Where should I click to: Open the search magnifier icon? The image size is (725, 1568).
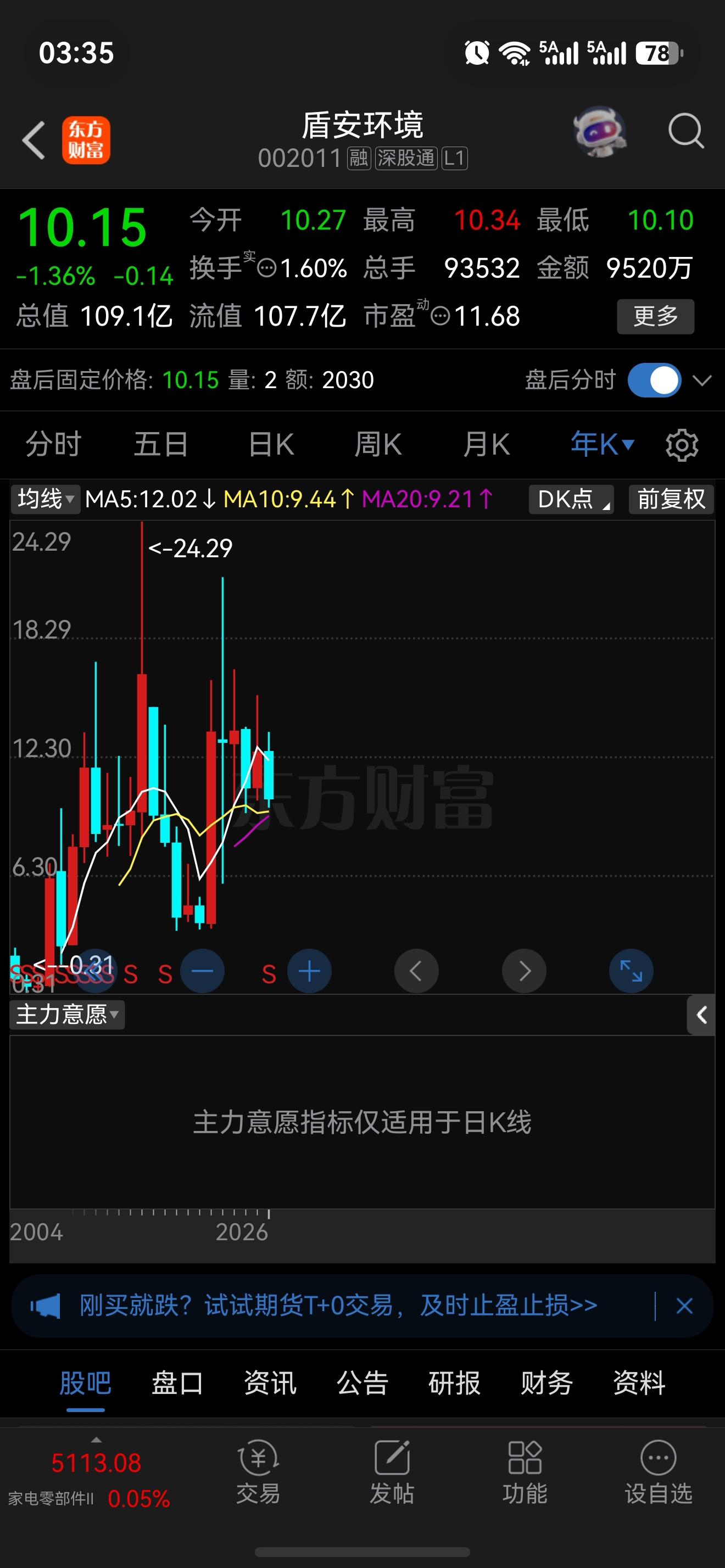[x=686, y=131]
